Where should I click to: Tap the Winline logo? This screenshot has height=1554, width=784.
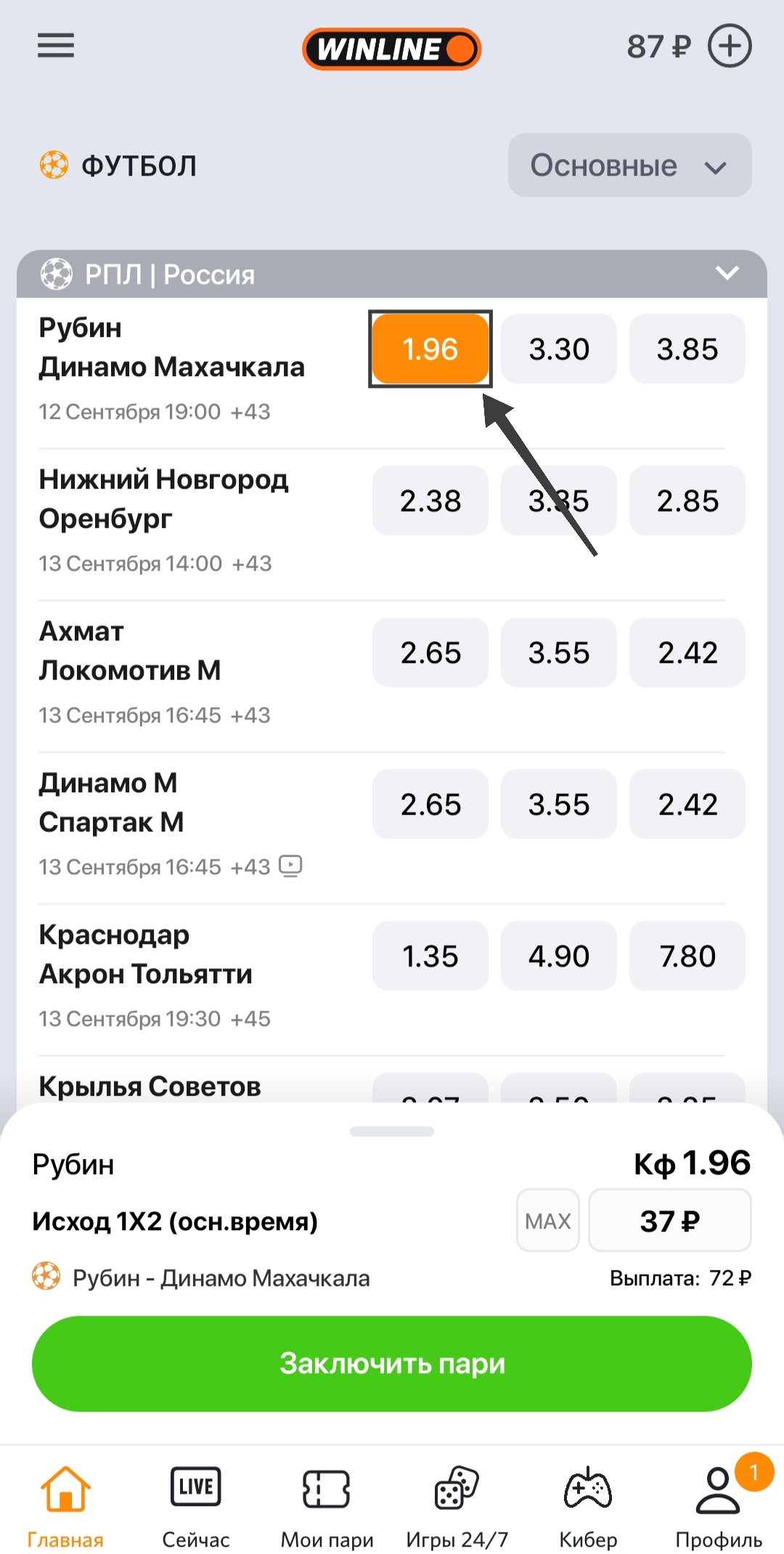click(391, 48)
